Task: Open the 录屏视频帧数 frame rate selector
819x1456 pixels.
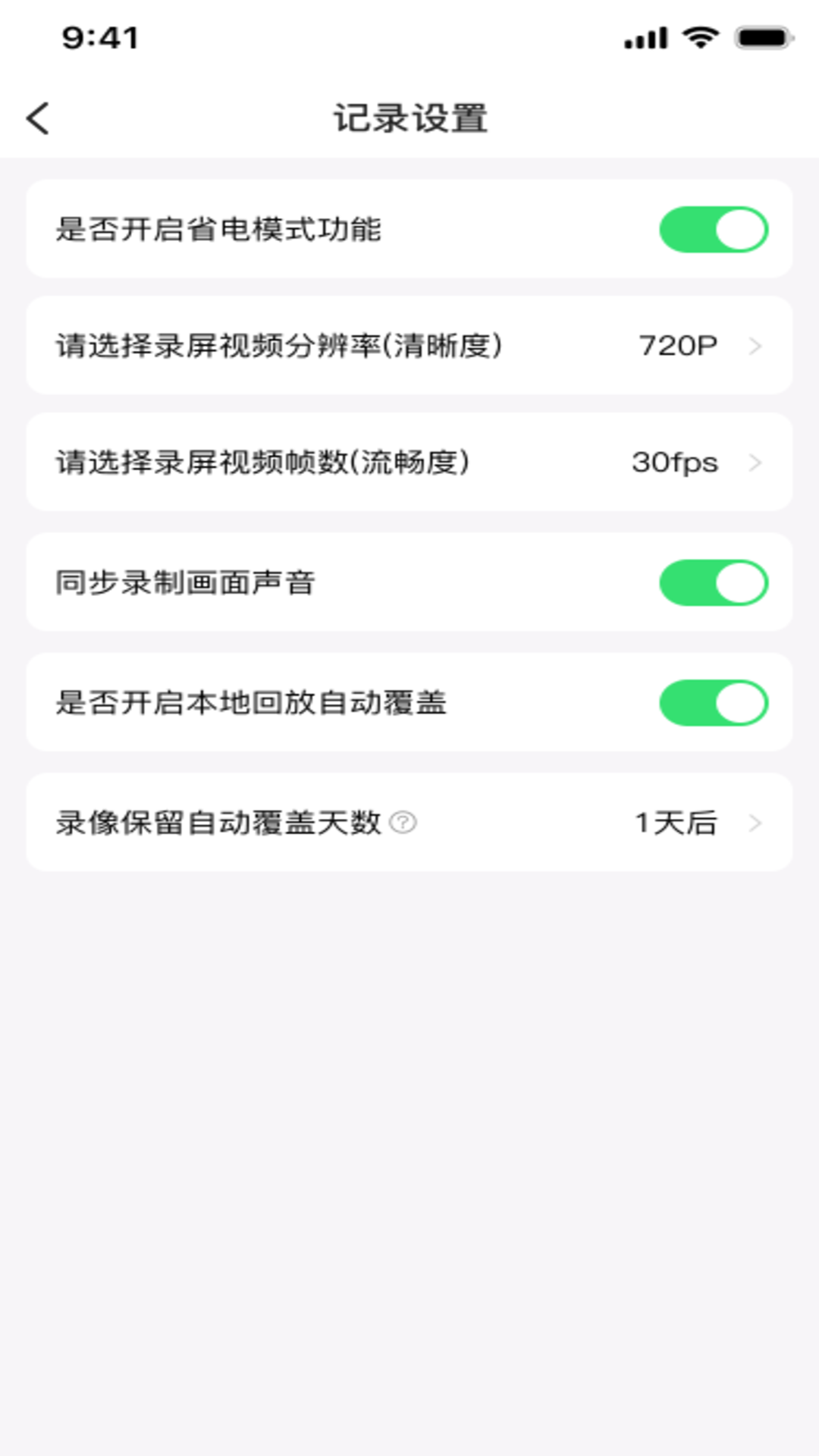Action: (409, 463)
